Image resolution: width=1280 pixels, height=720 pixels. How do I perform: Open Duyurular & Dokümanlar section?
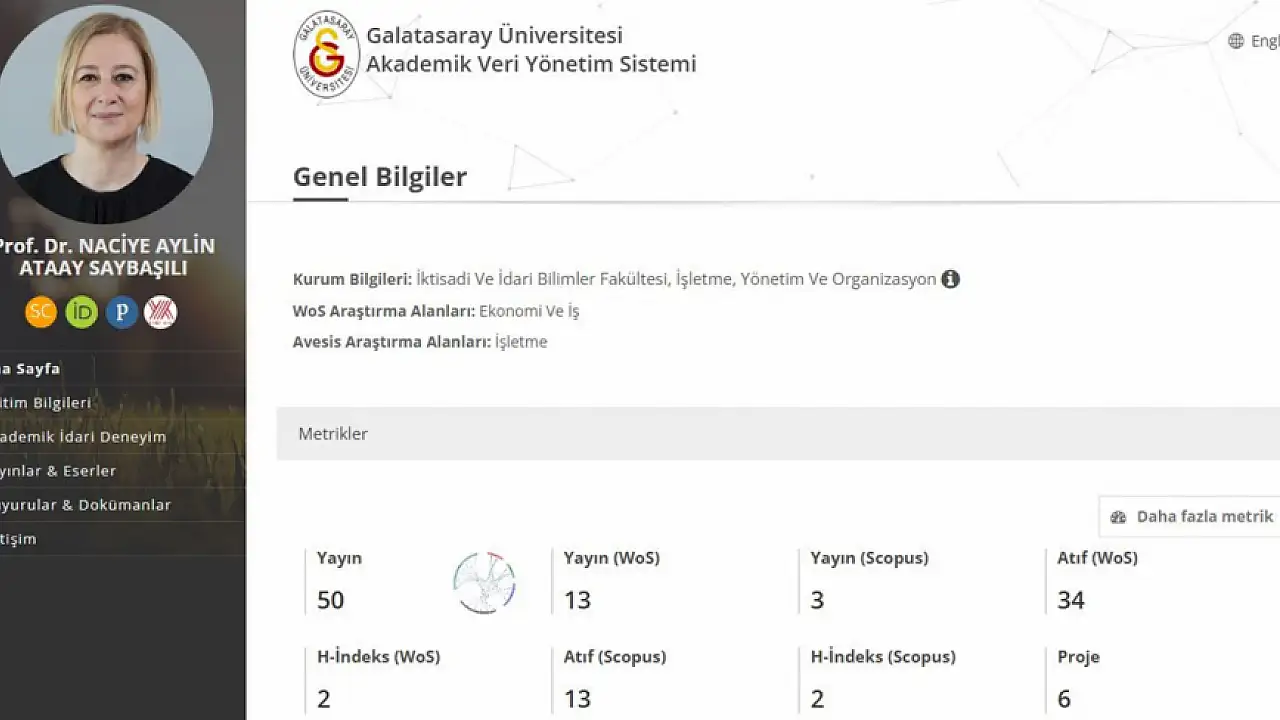pos(85,504)
